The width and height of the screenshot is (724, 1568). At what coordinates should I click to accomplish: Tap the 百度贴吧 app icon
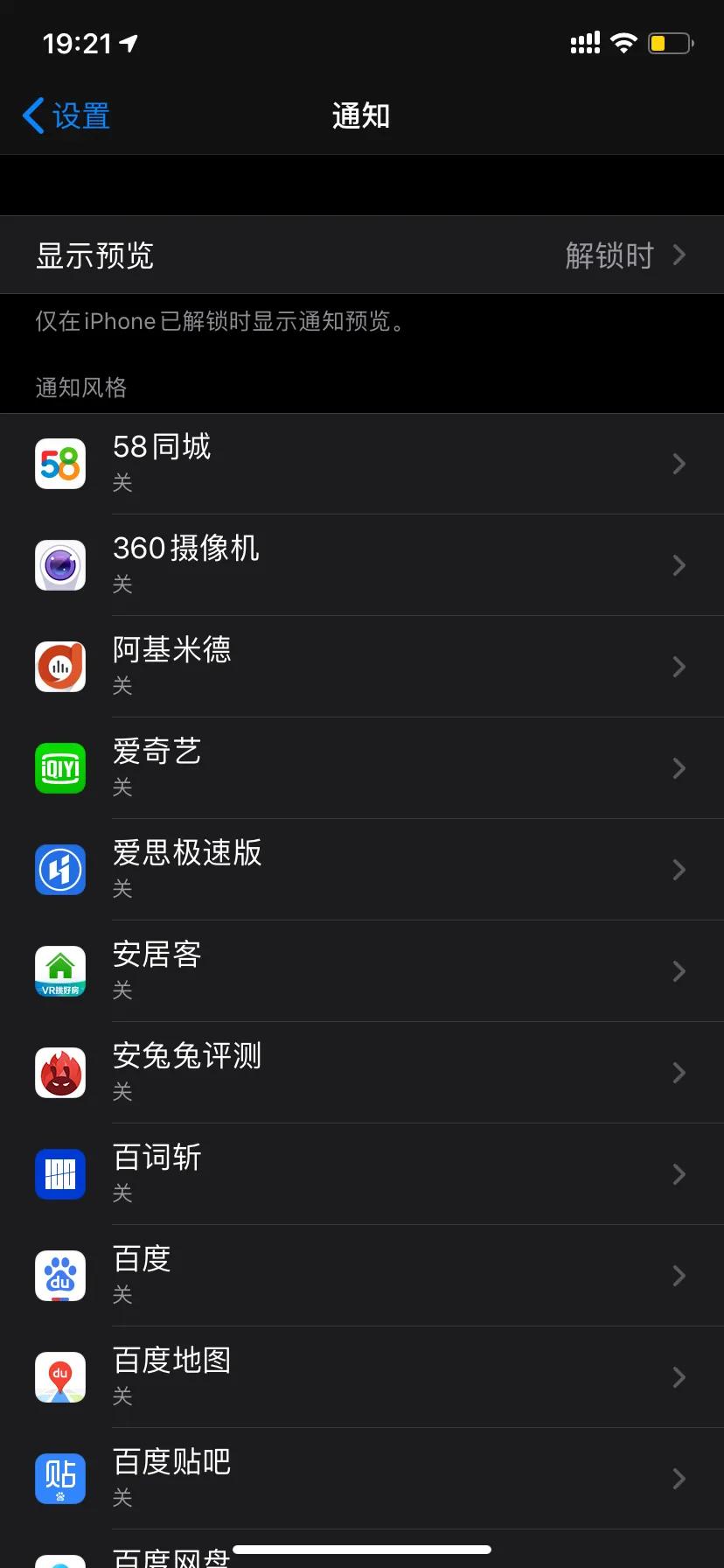coord(59,1479)
